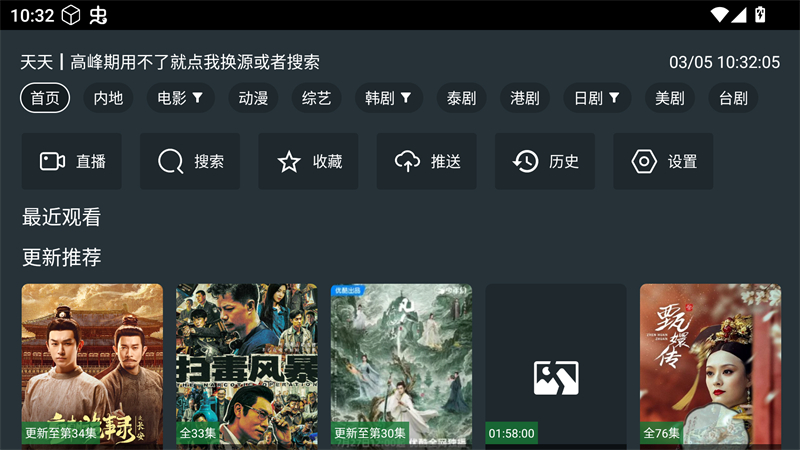Image resolution: width=800 pixels, height=450 pixels.
Task: Open the 搜索 search button
Action: (190, 161)
